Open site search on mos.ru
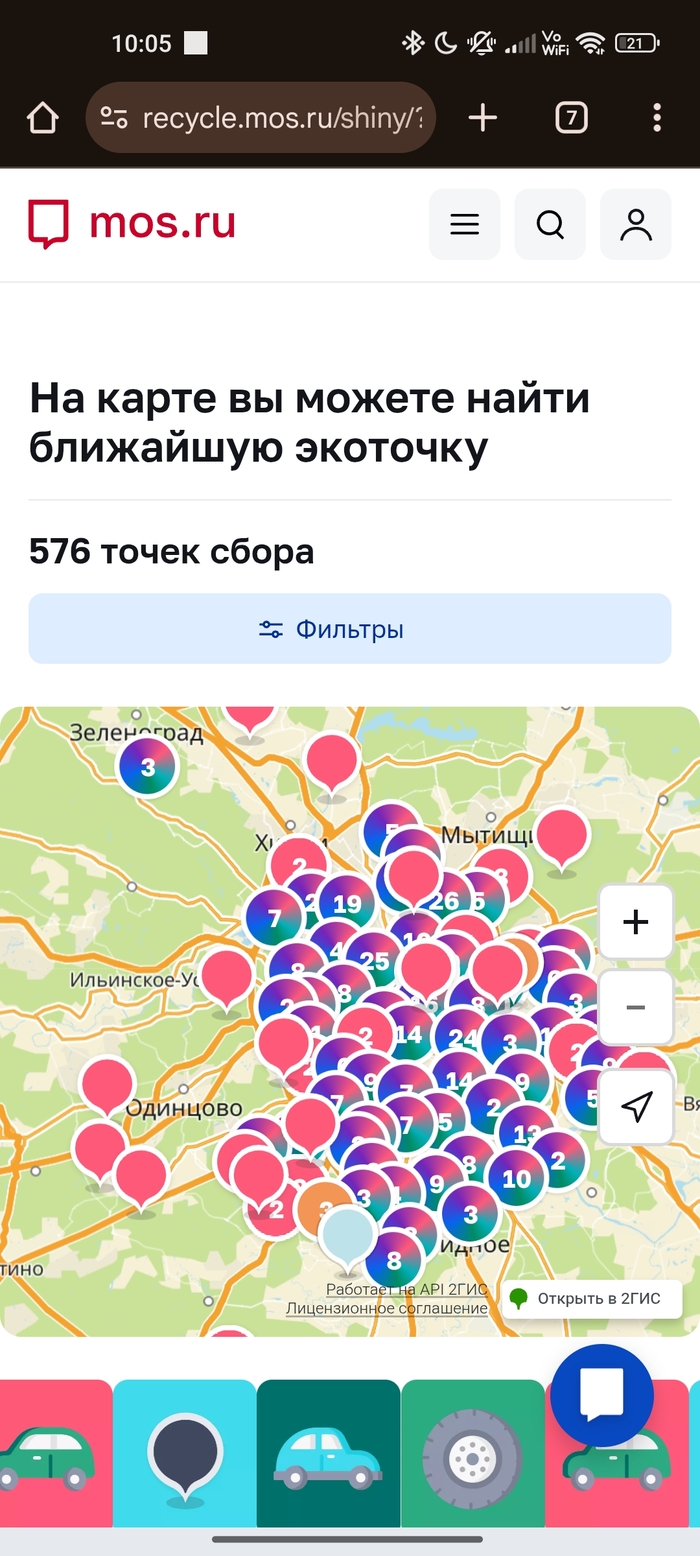This screenshot has width=700, height=1556. pos(550,225)
